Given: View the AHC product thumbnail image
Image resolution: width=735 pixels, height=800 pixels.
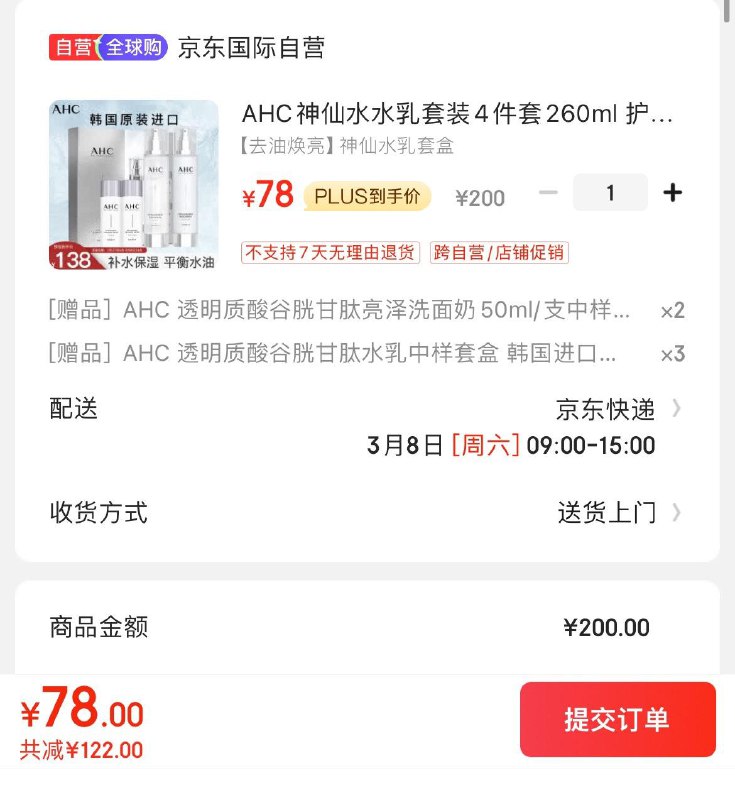Looking at the screenshot, I should tap(134, 178).
